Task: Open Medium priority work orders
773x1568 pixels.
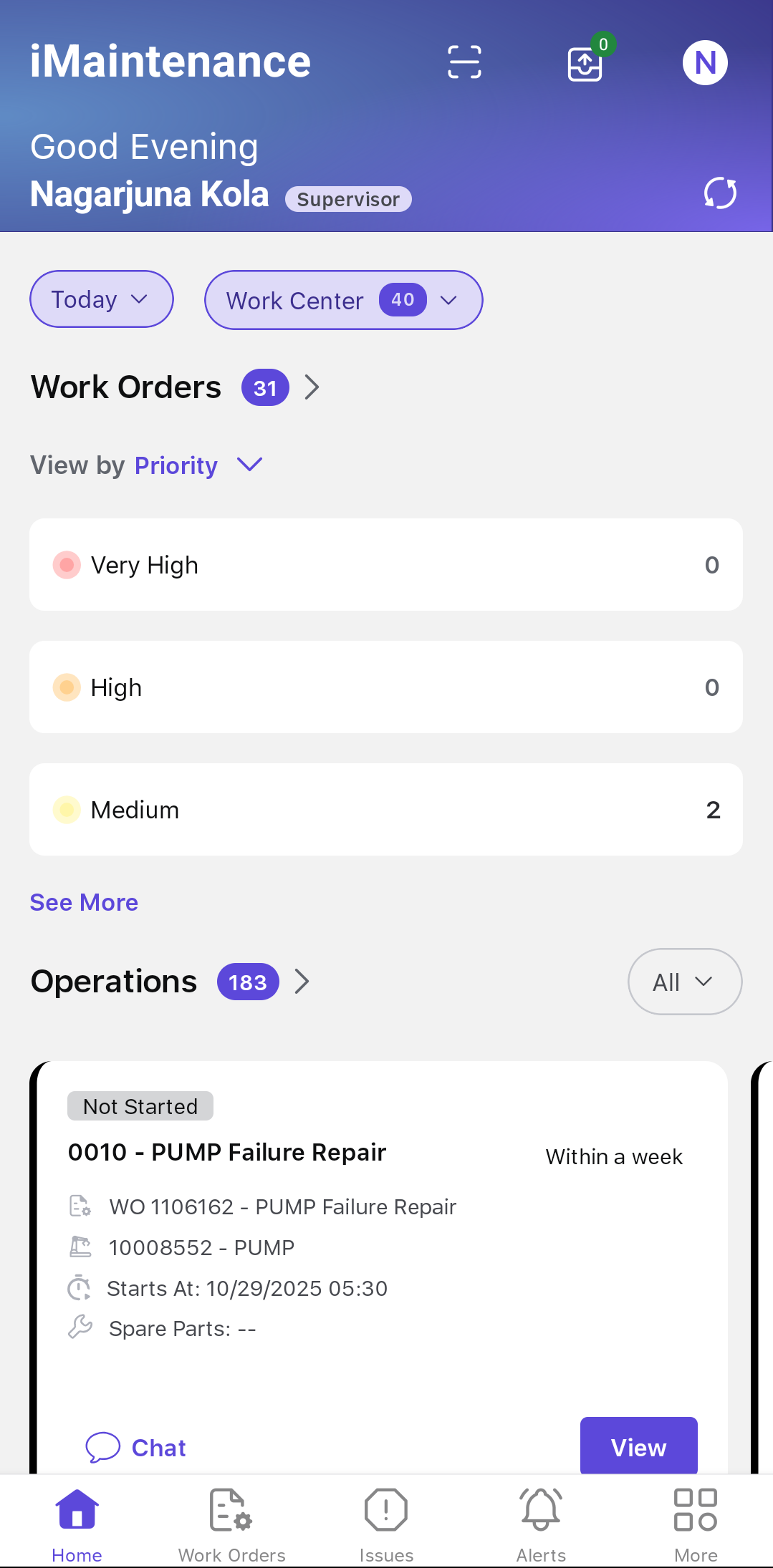Action: coord(385,810)
